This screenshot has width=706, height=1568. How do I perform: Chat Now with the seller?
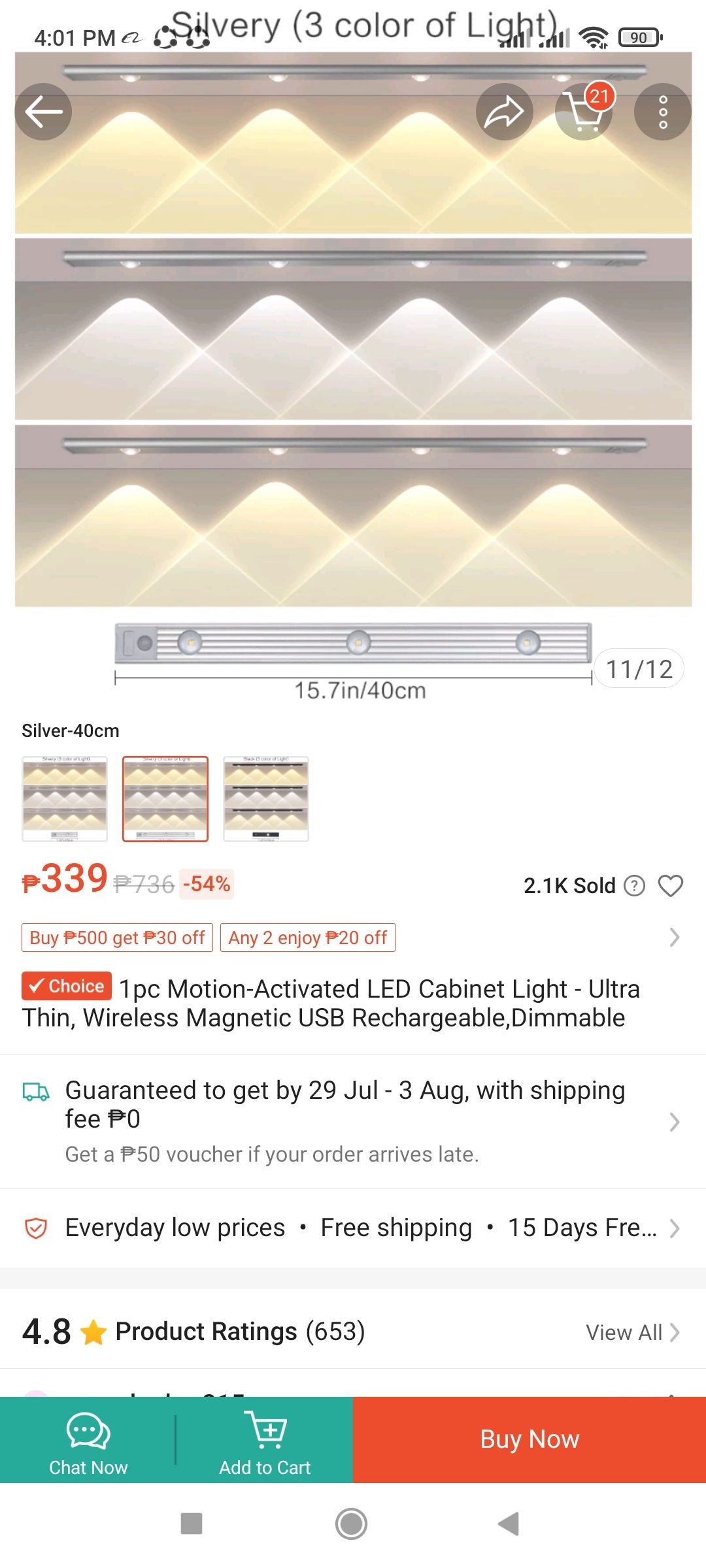coord(88,1440)
